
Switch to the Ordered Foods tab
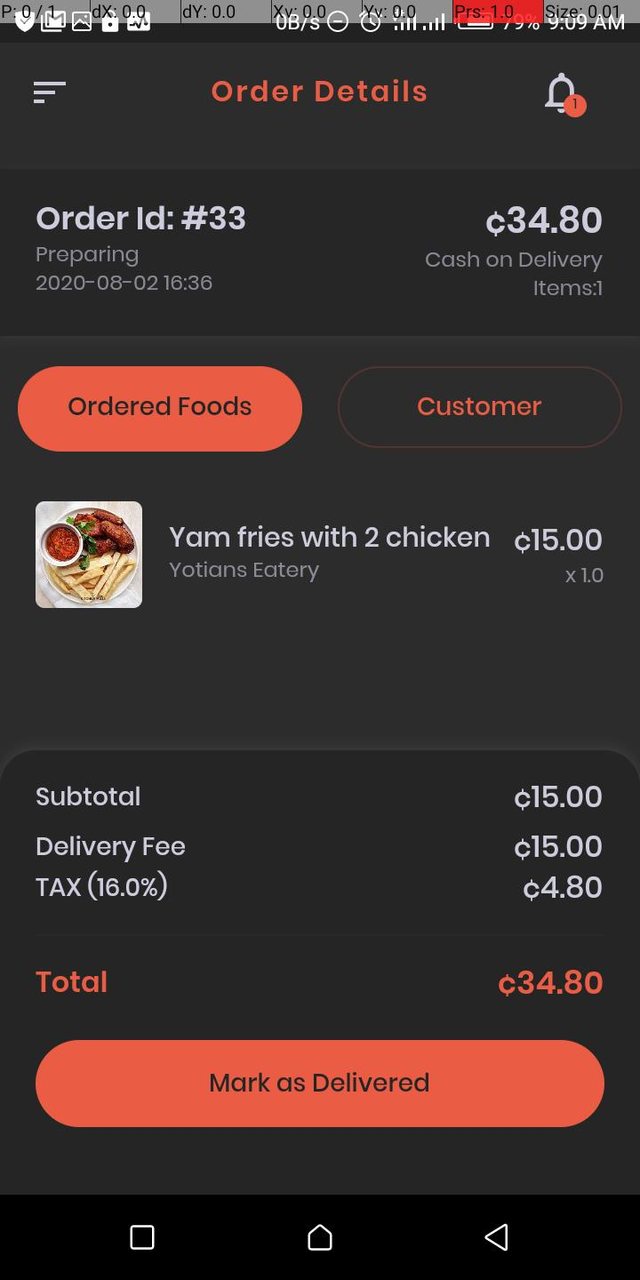click(x=160, y=408)
